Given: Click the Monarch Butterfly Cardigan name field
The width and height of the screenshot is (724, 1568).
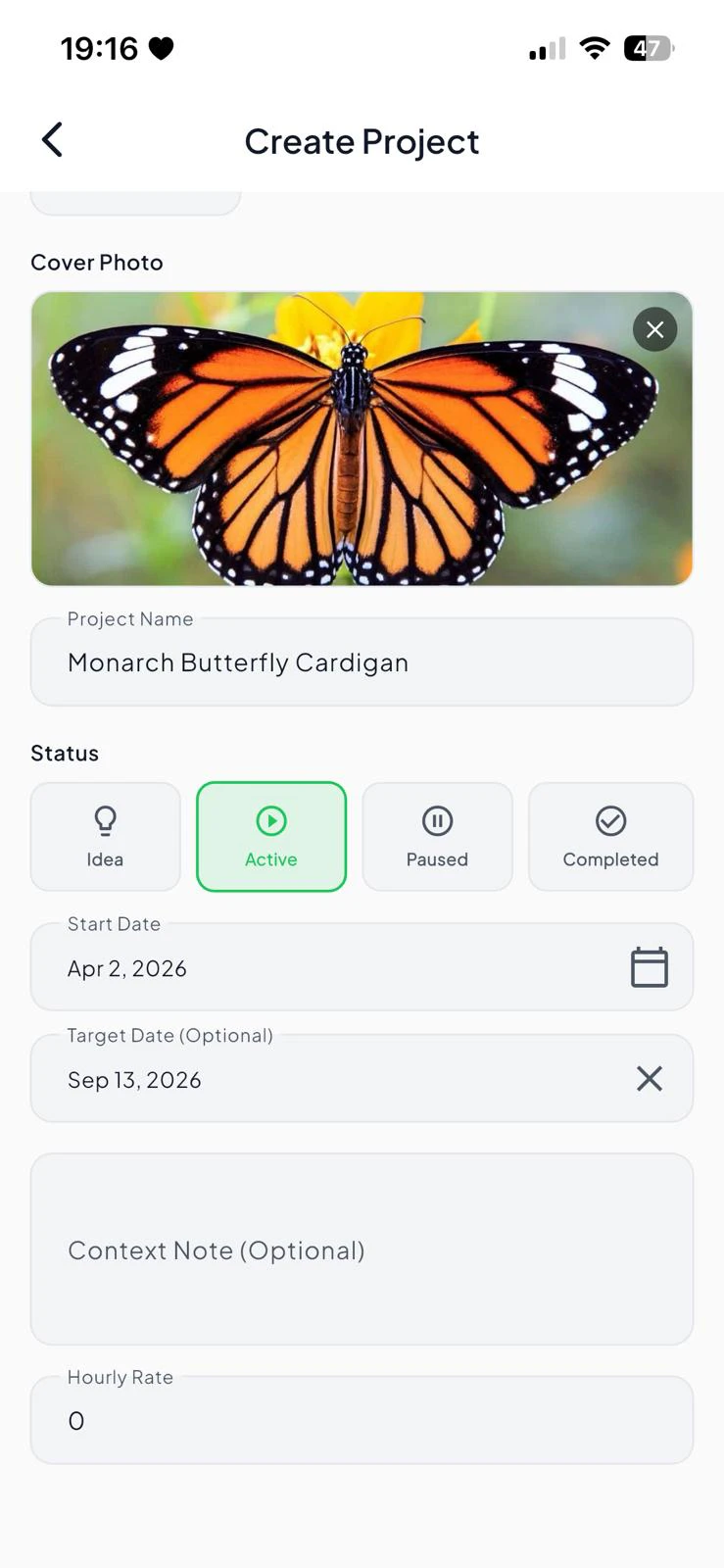Looking at the screenshot, I should pos(362,662).
